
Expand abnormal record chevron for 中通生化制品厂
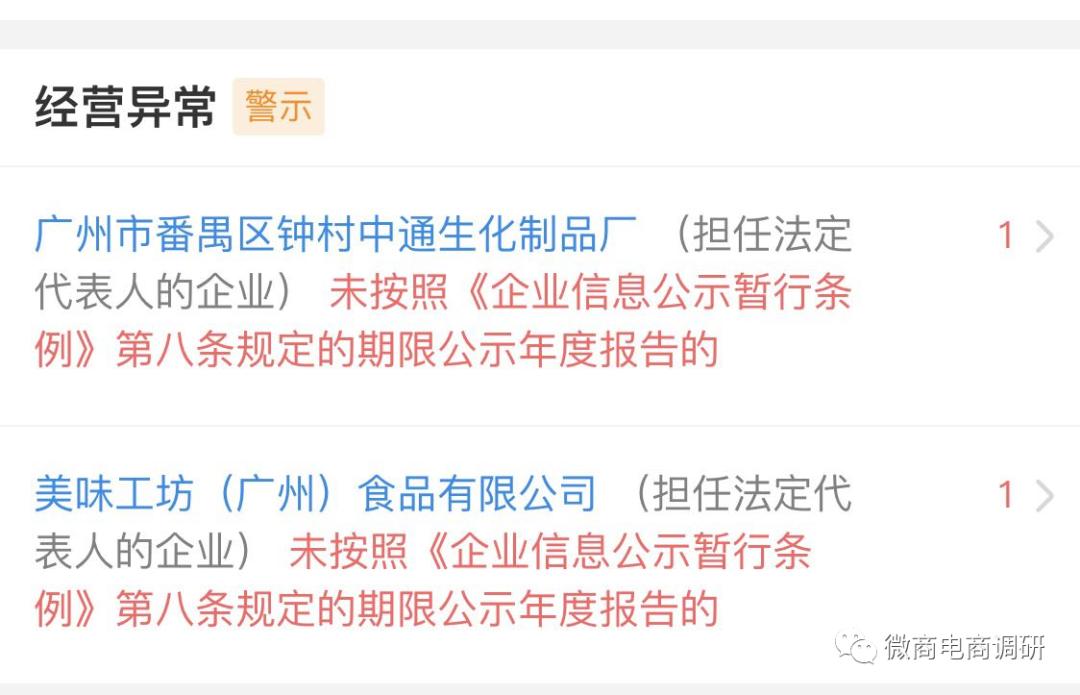coord(1044,237)
